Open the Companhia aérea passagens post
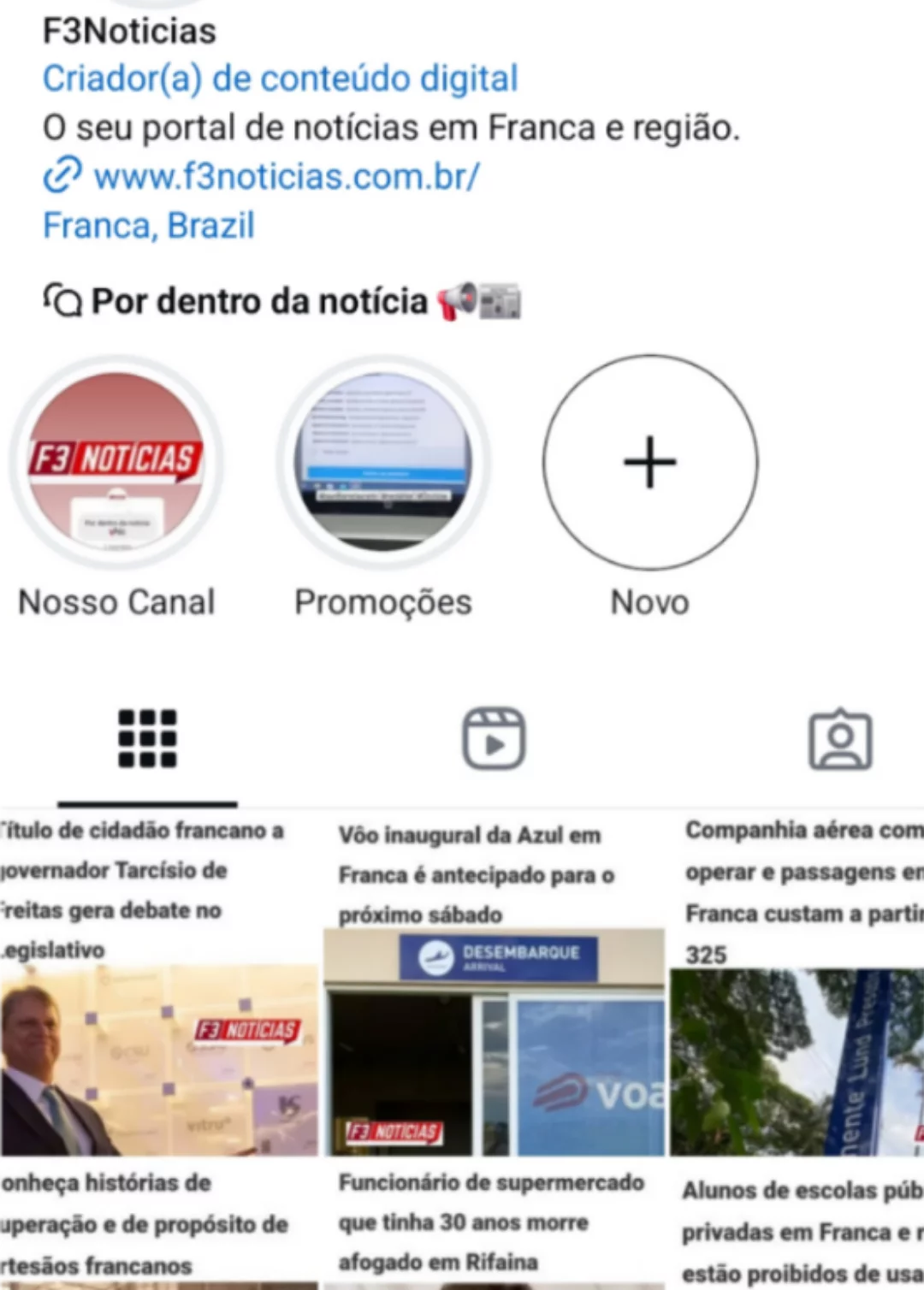Screen dimensions: 924x1290 (x=796, y=984)
